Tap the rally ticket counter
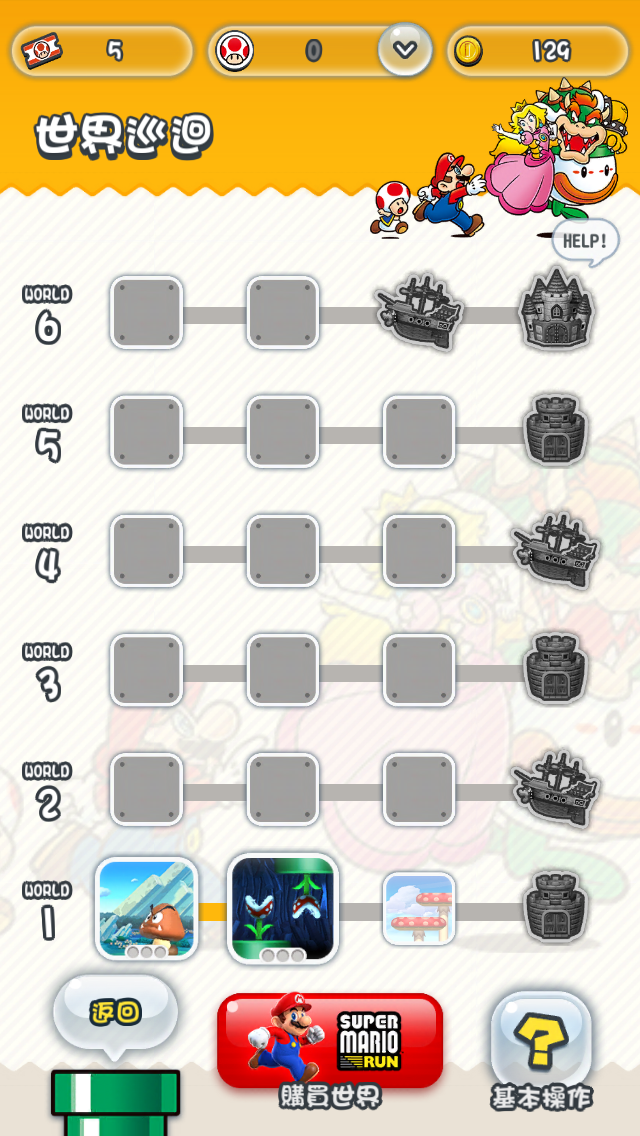The width and height of the screenshot is (640, 1136). tap(102, 51)
